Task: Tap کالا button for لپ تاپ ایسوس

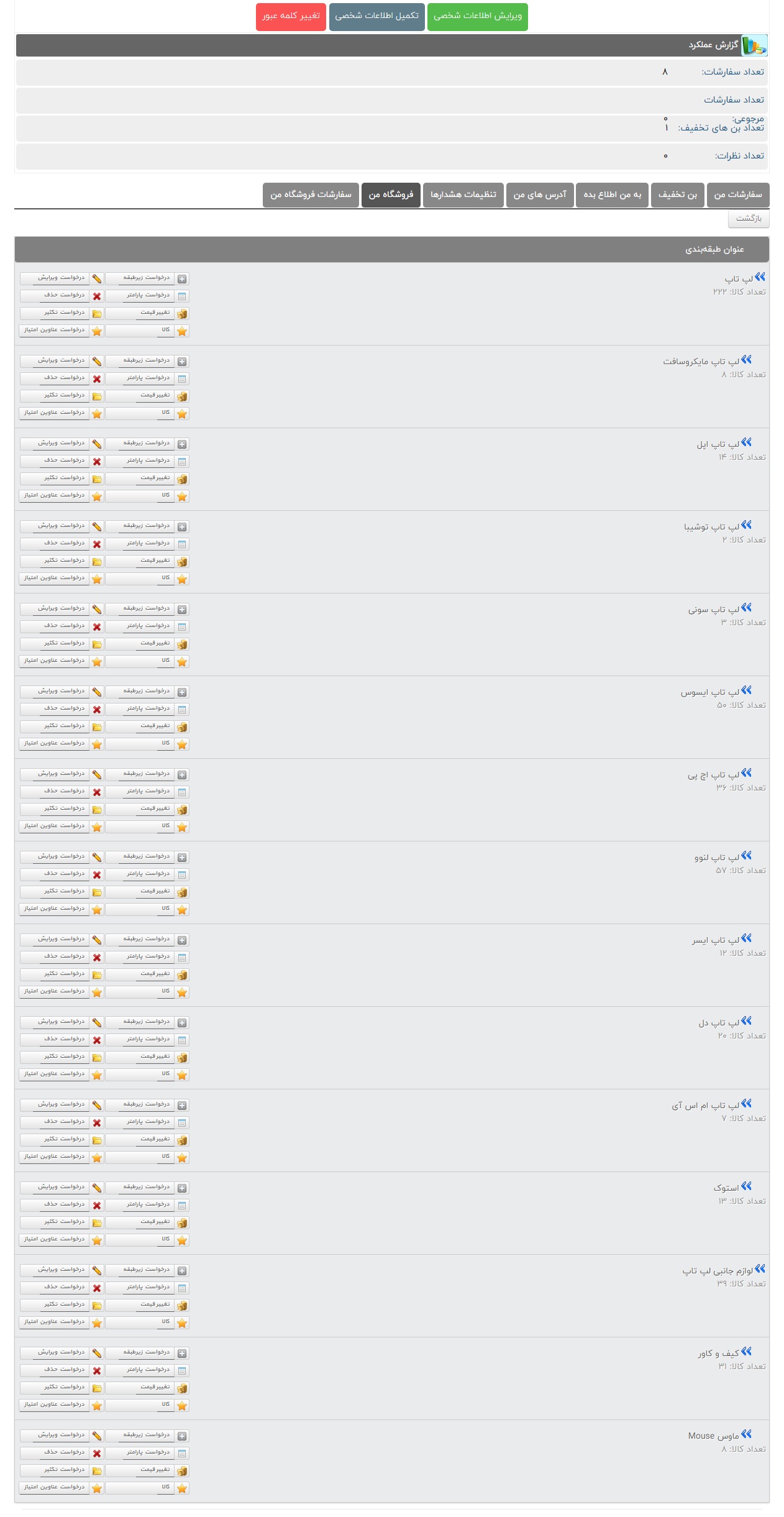Action: 147,744
